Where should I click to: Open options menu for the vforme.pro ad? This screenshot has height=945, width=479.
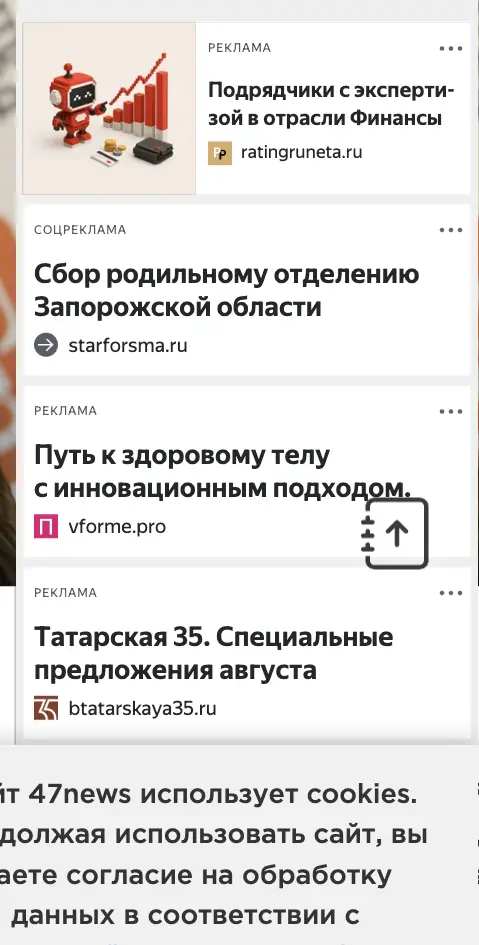(451, 412)
